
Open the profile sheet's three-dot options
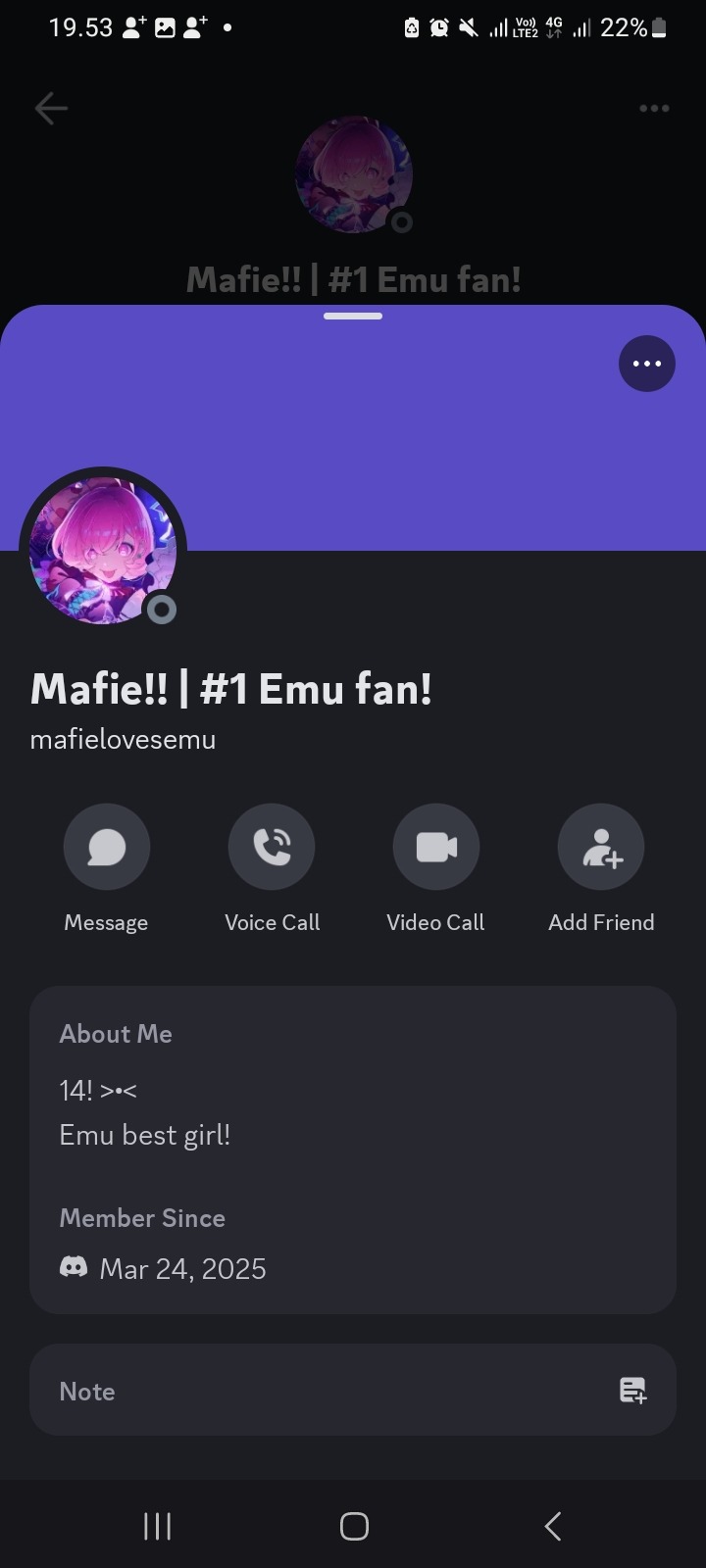point(646,364)
